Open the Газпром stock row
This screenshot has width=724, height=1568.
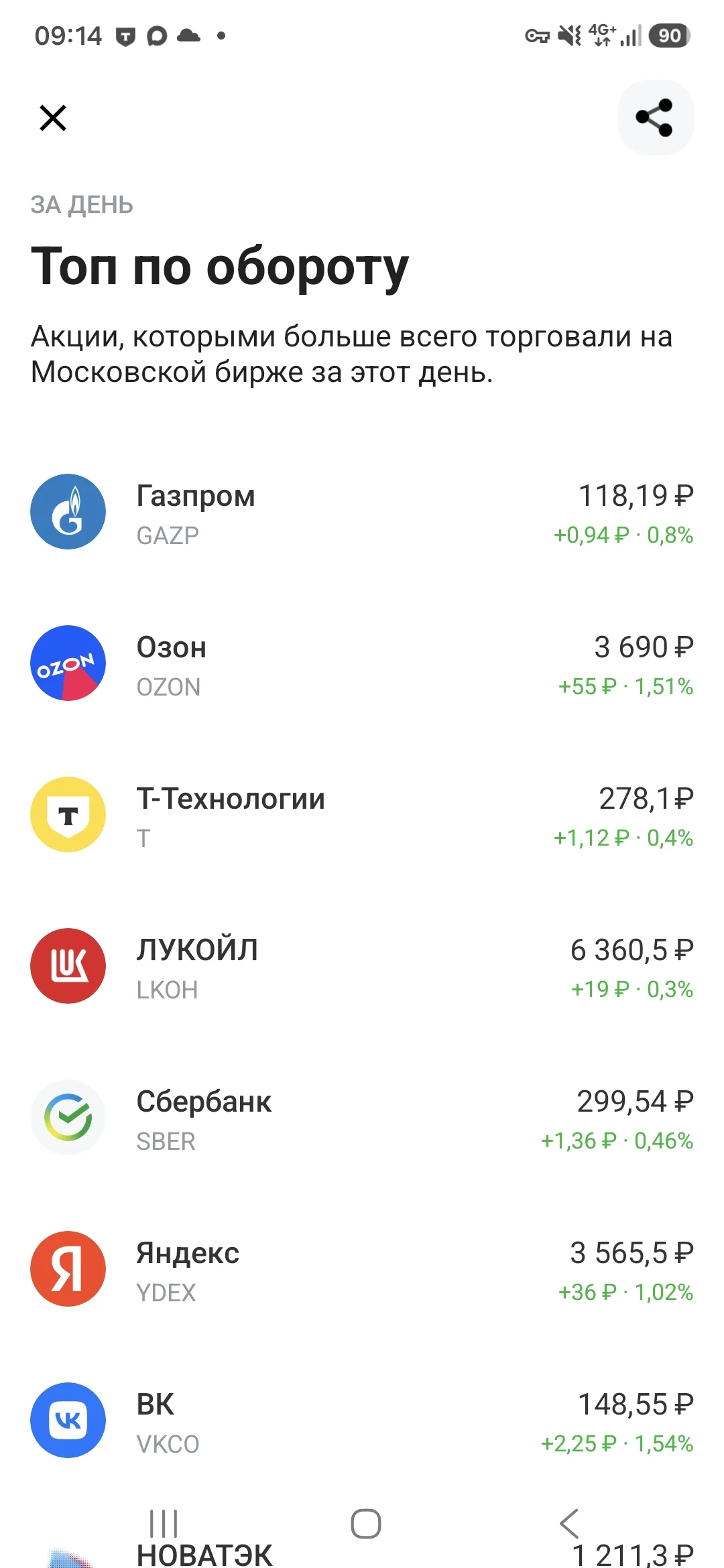point(362,513)
